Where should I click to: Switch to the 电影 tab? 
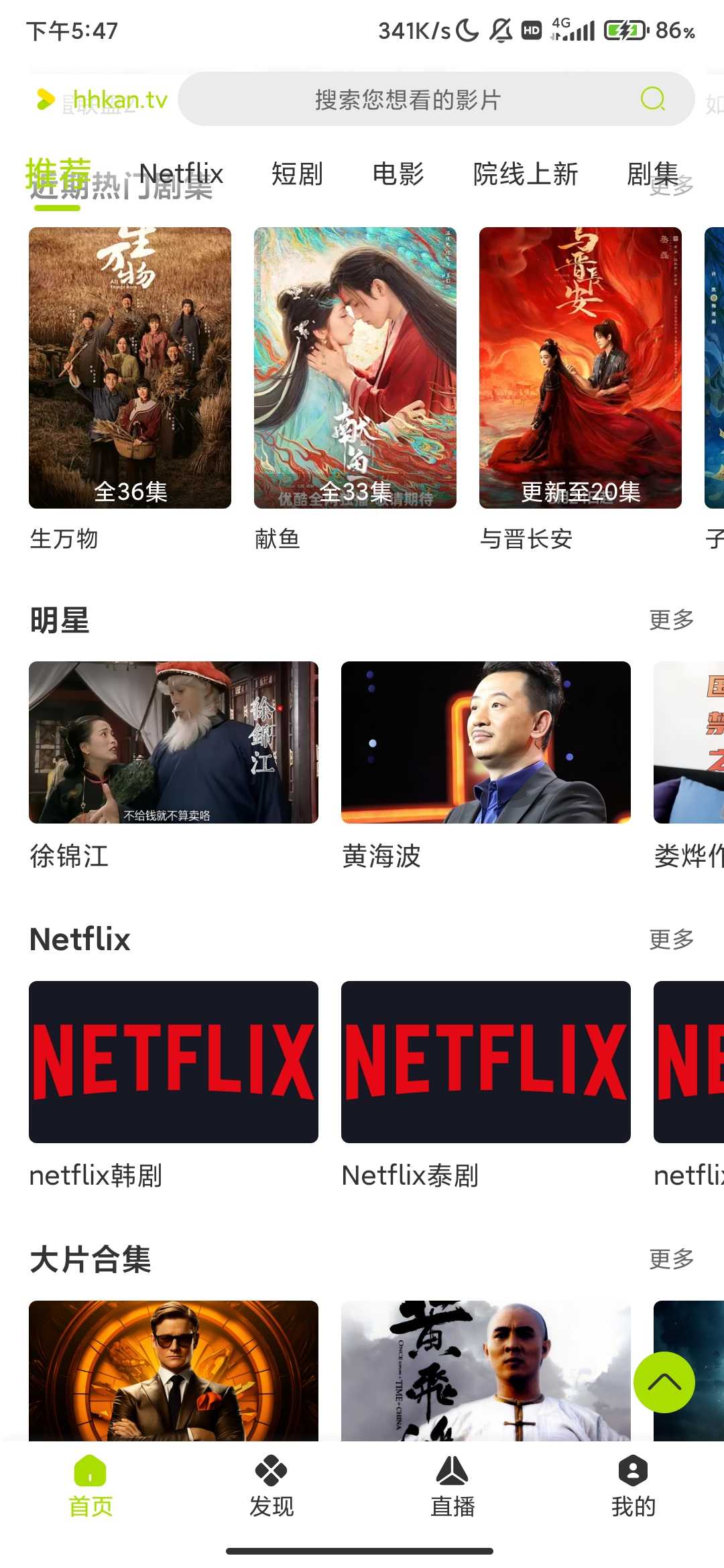pyautogui.click(x=398, y=174)
